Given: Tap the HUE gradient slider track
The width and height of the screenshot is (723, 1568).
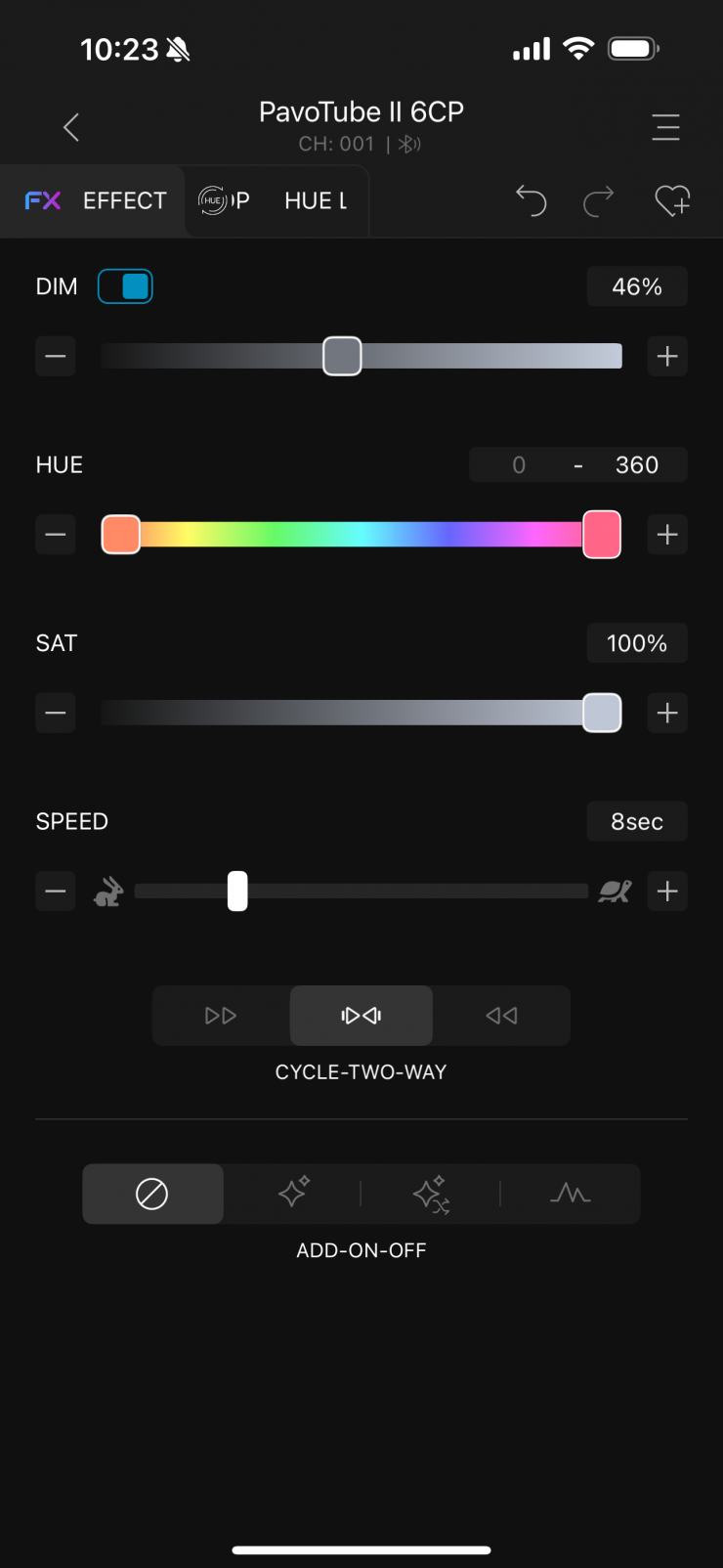Looking at the screenshot, I should [x=361, y=535].
